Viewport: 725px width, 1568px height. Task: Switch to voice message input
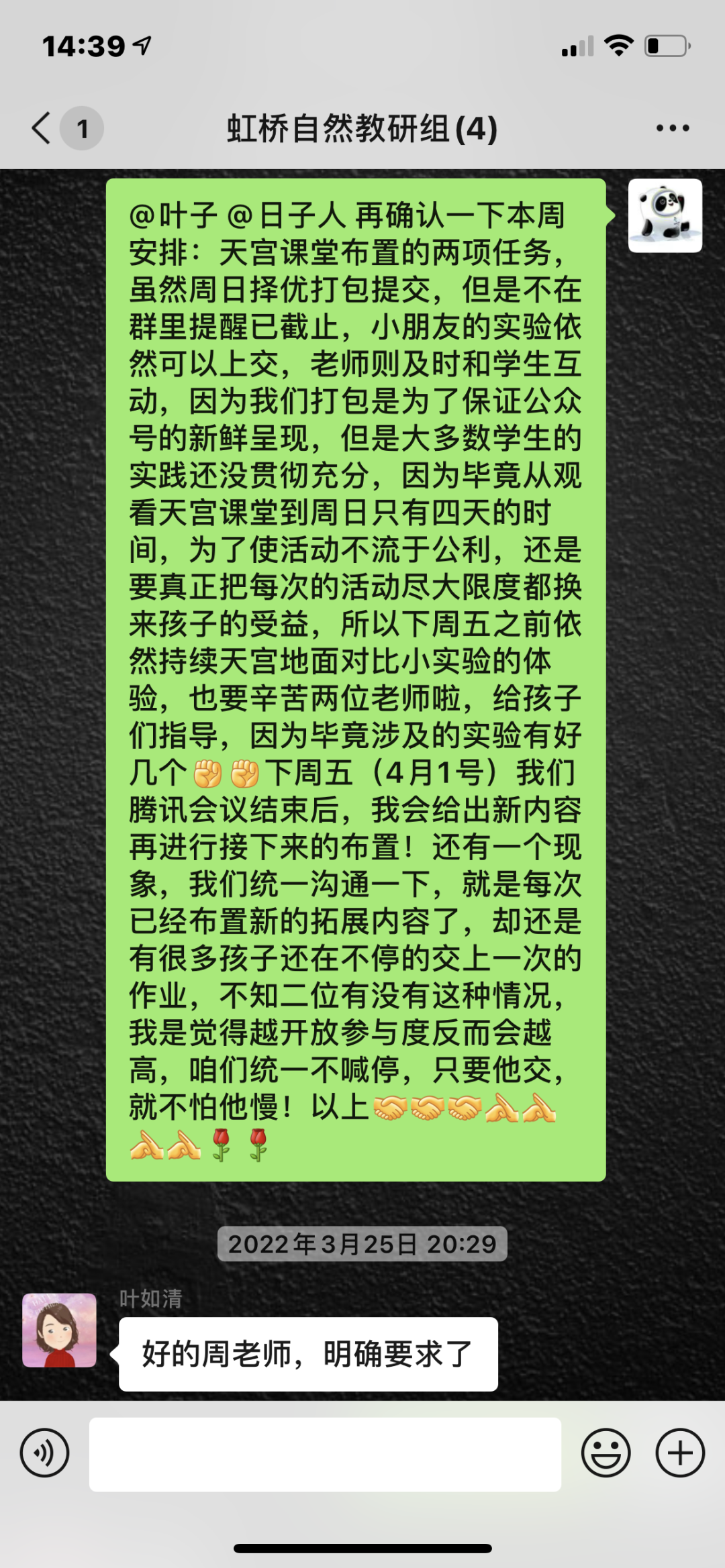tap(44, 1454)
